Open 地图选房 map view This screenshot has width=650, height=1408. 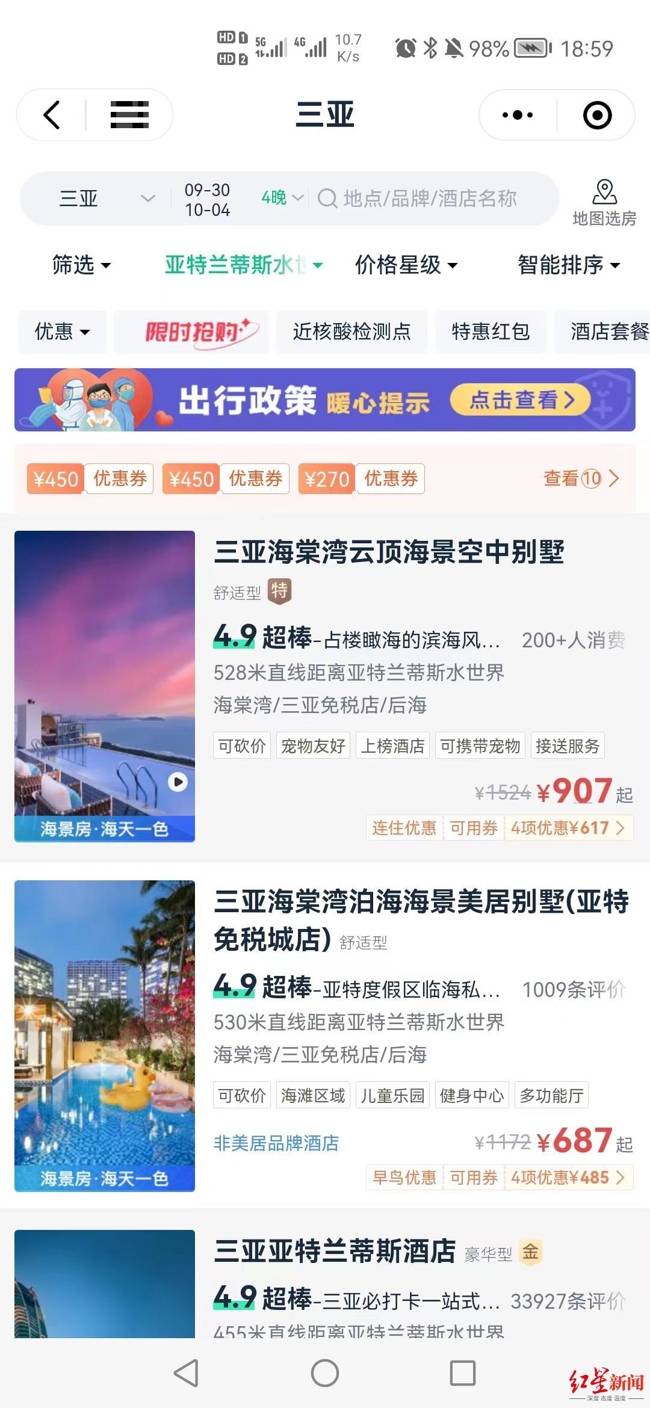click(x=604, y=201)
